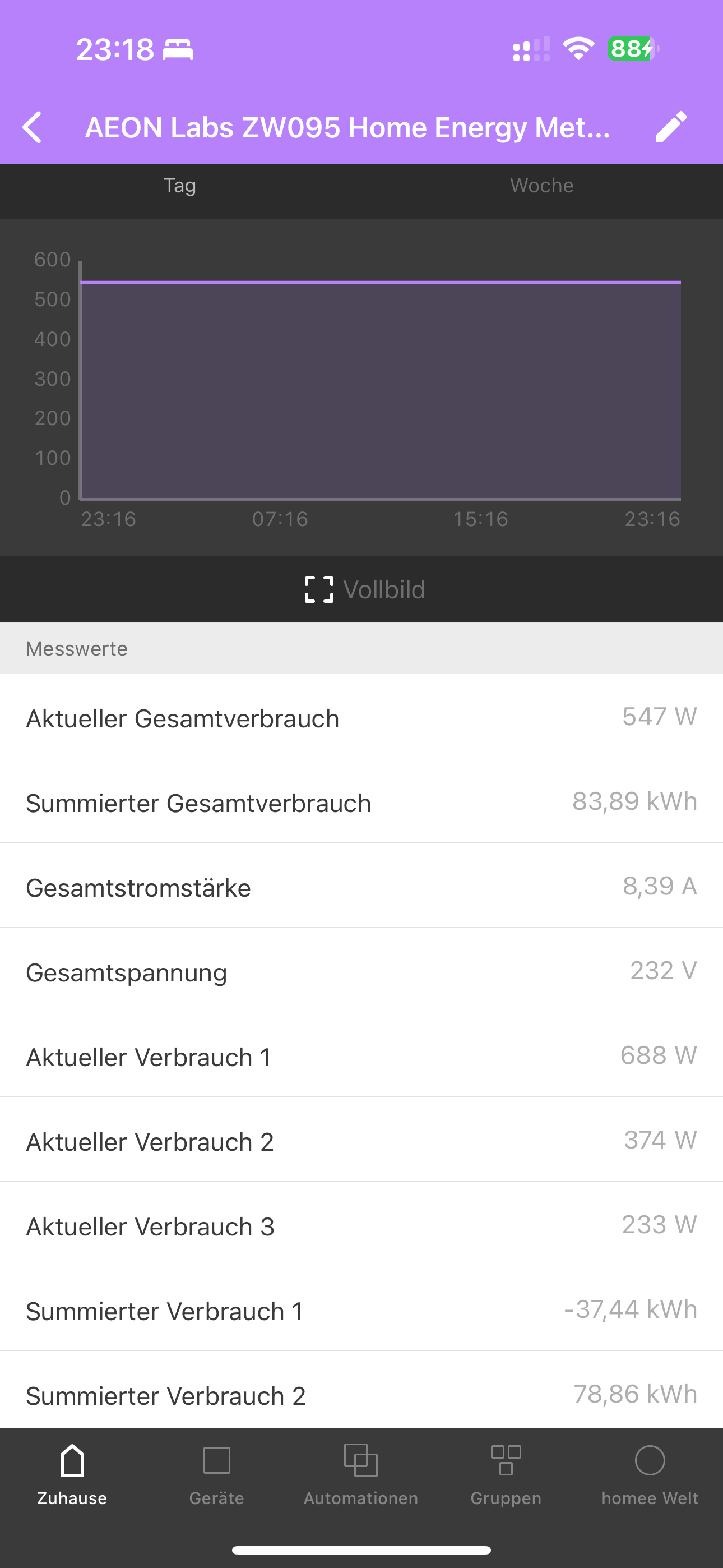
Task: Select the Tag chart tab
Action: (x=180, y=186)
